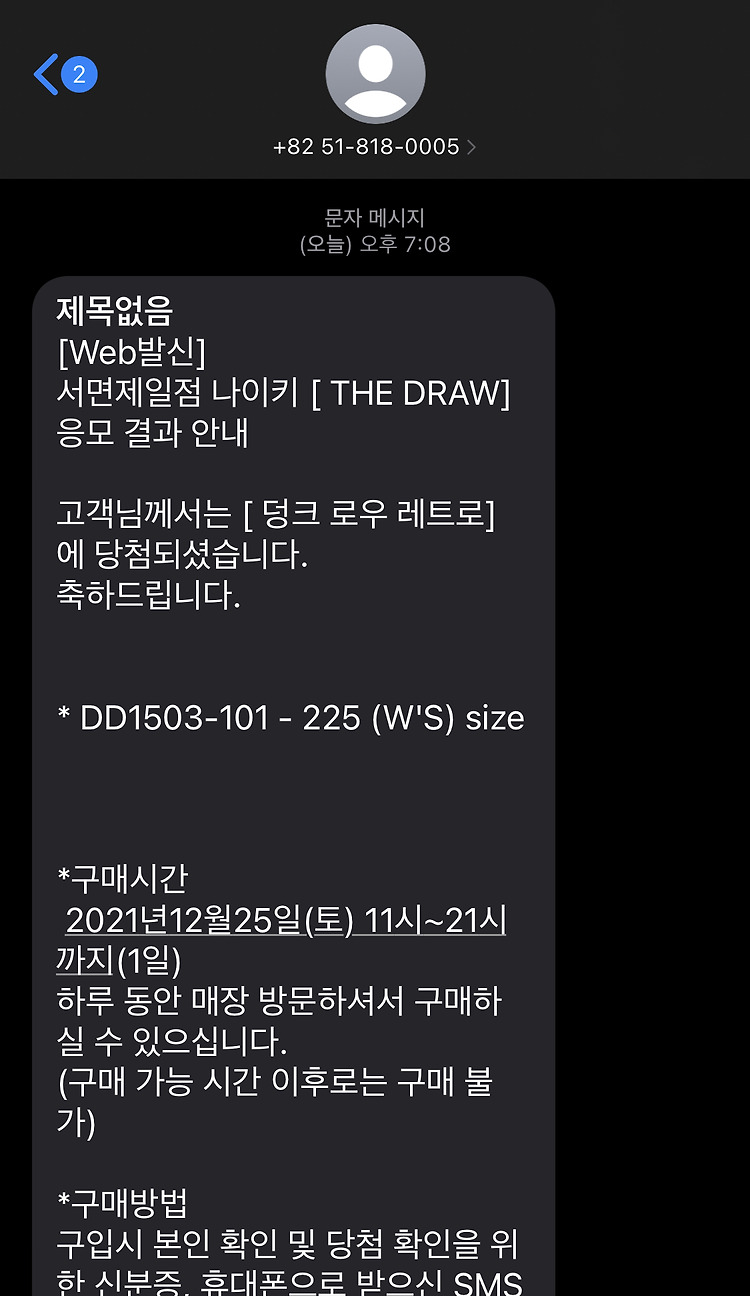Open contact details for +82 51-818-0005
This screenshot has width=750, height=1296.
(375, 147)
